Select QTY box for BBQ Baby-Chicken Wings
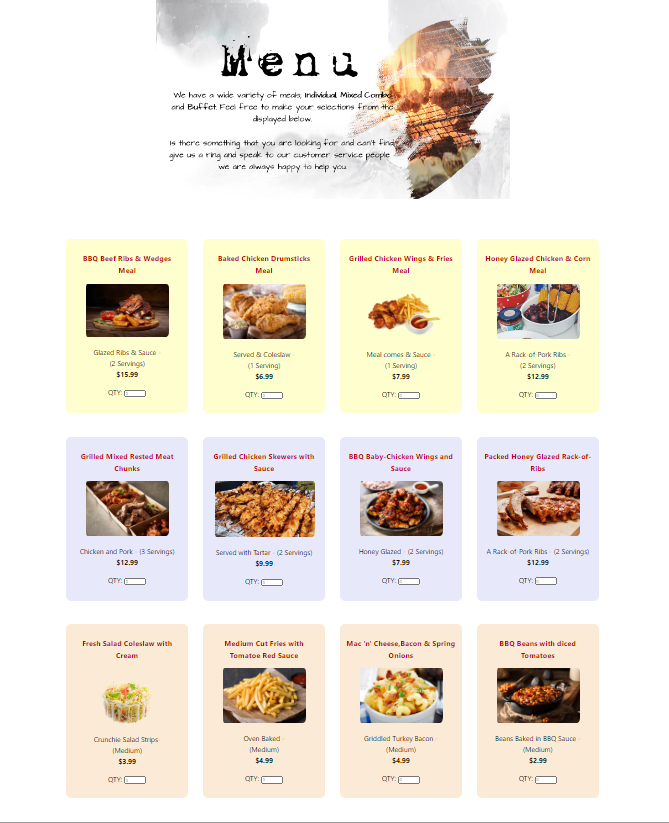The image size is (669, 823). (409, 582)
